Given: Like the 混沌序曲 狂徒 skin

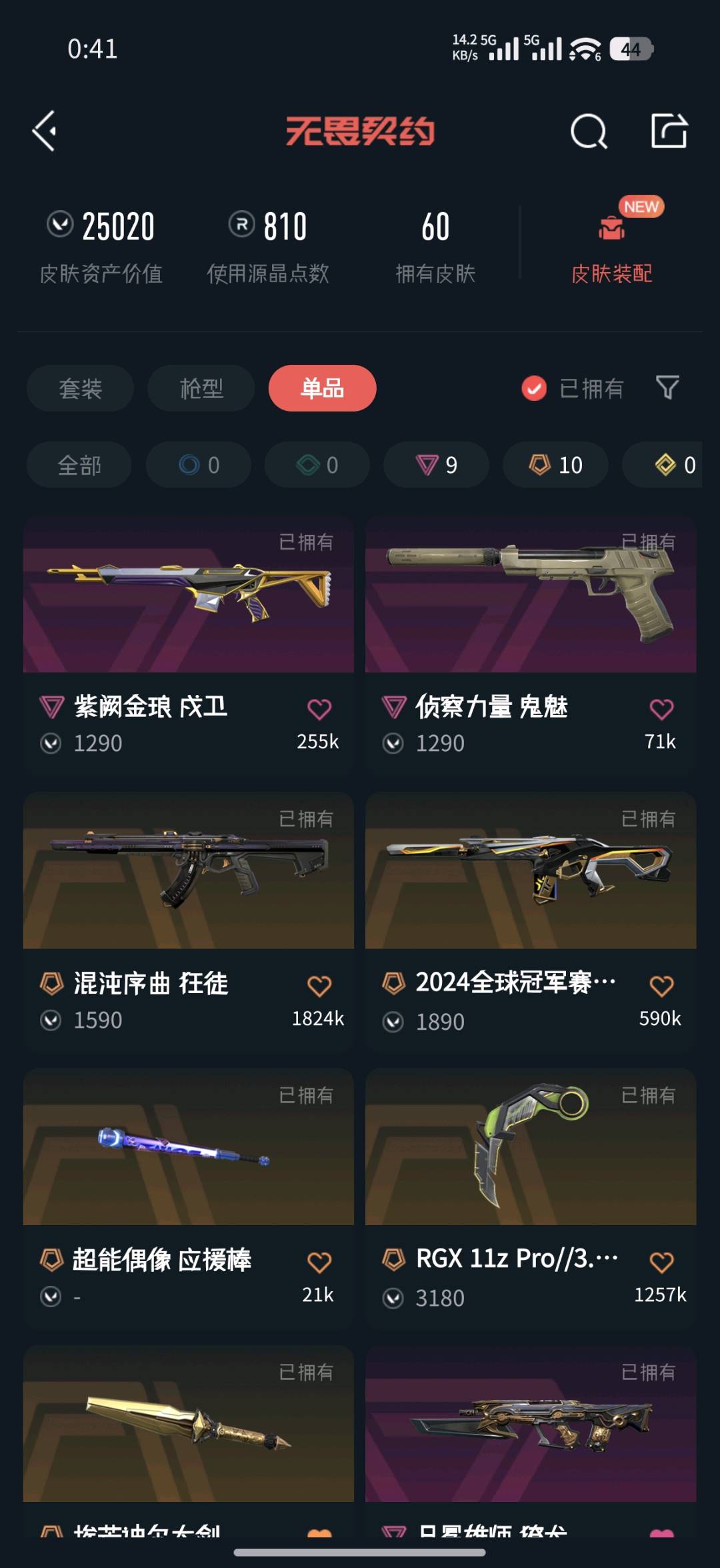Looking at the screenshot, I should click(x=319, y=986).
